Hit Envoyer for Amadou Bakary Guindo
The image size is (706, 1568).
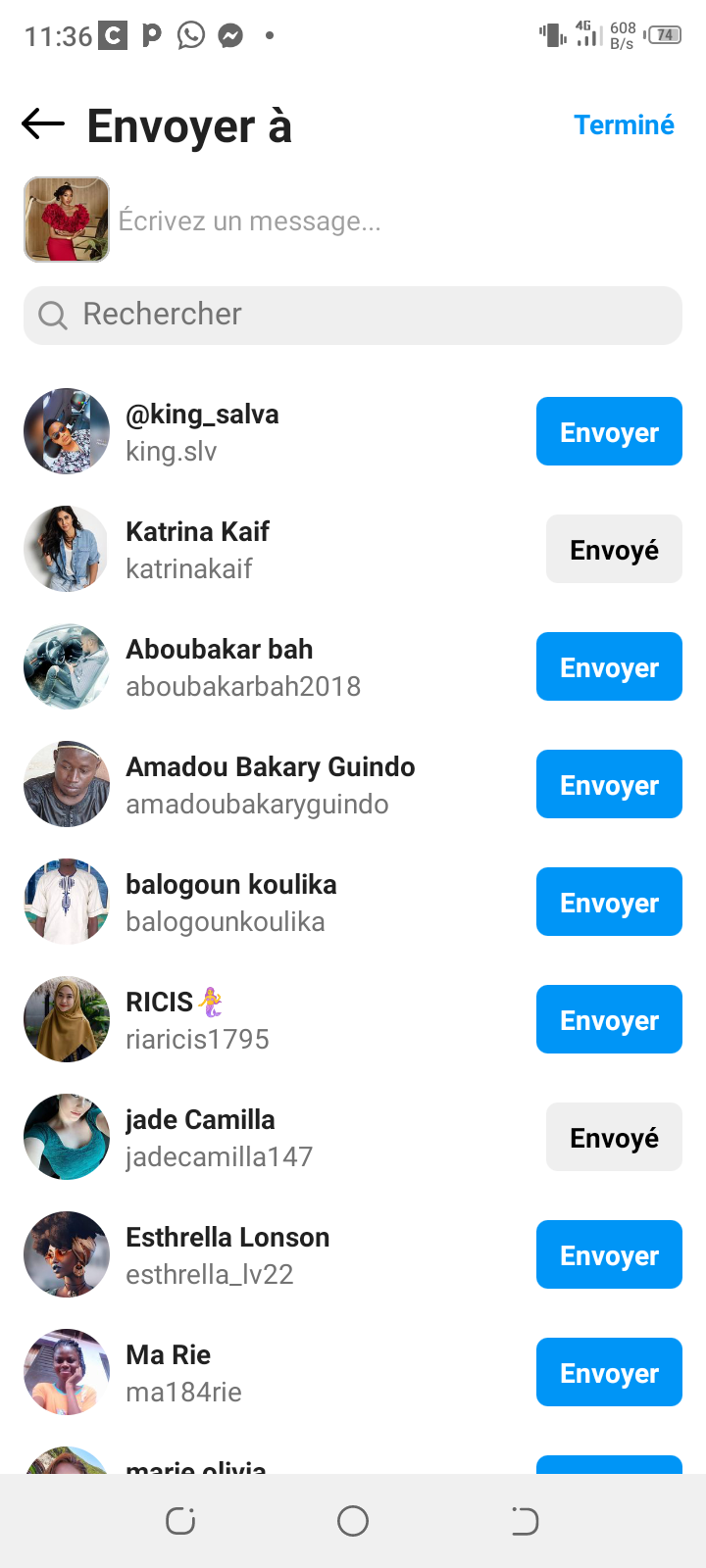pyautogui.click(x=609, y=785)
